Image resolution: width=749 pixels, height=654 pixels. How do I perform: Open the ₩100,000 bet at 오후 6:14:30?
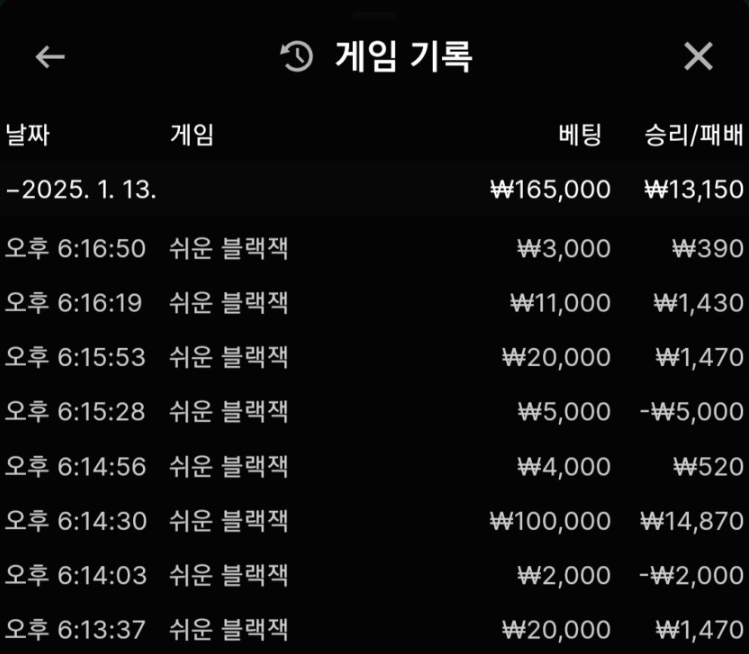click(374, 520)
